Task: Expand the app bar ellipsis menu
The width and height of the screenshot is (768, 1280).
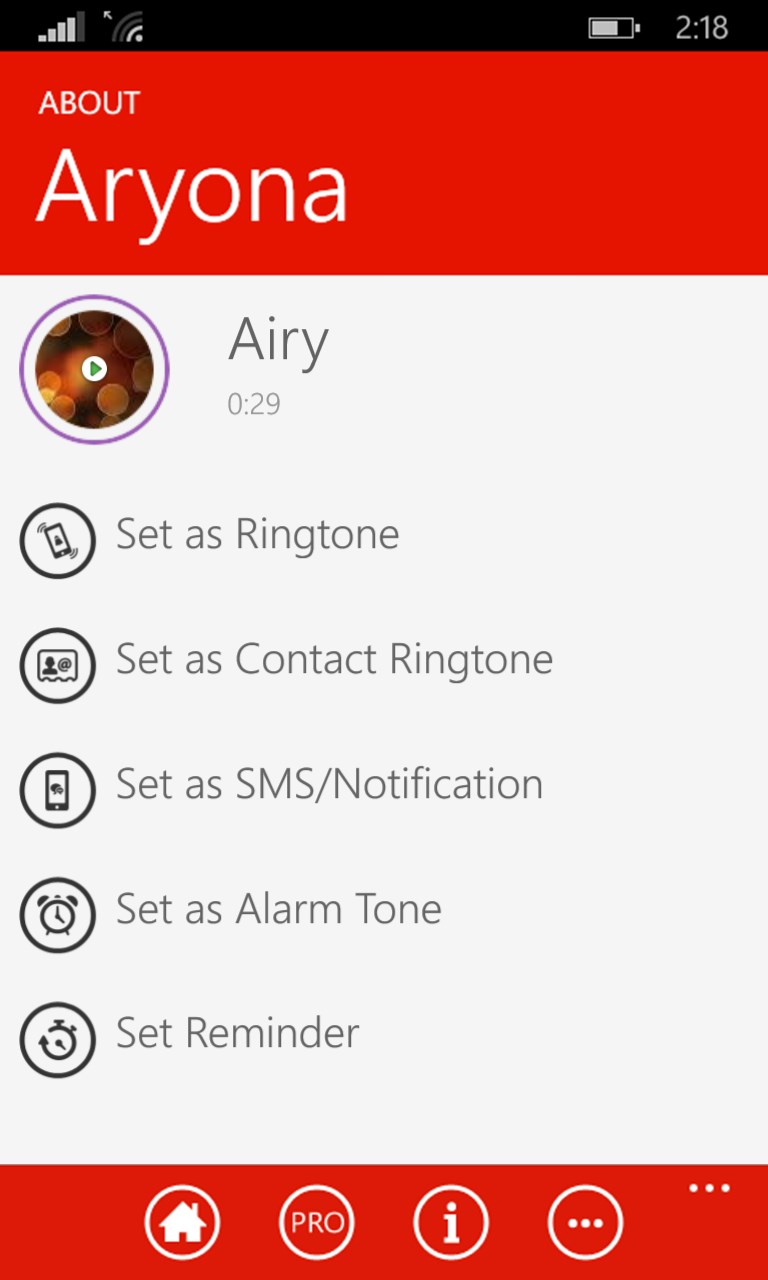Action: (709, 1189)
